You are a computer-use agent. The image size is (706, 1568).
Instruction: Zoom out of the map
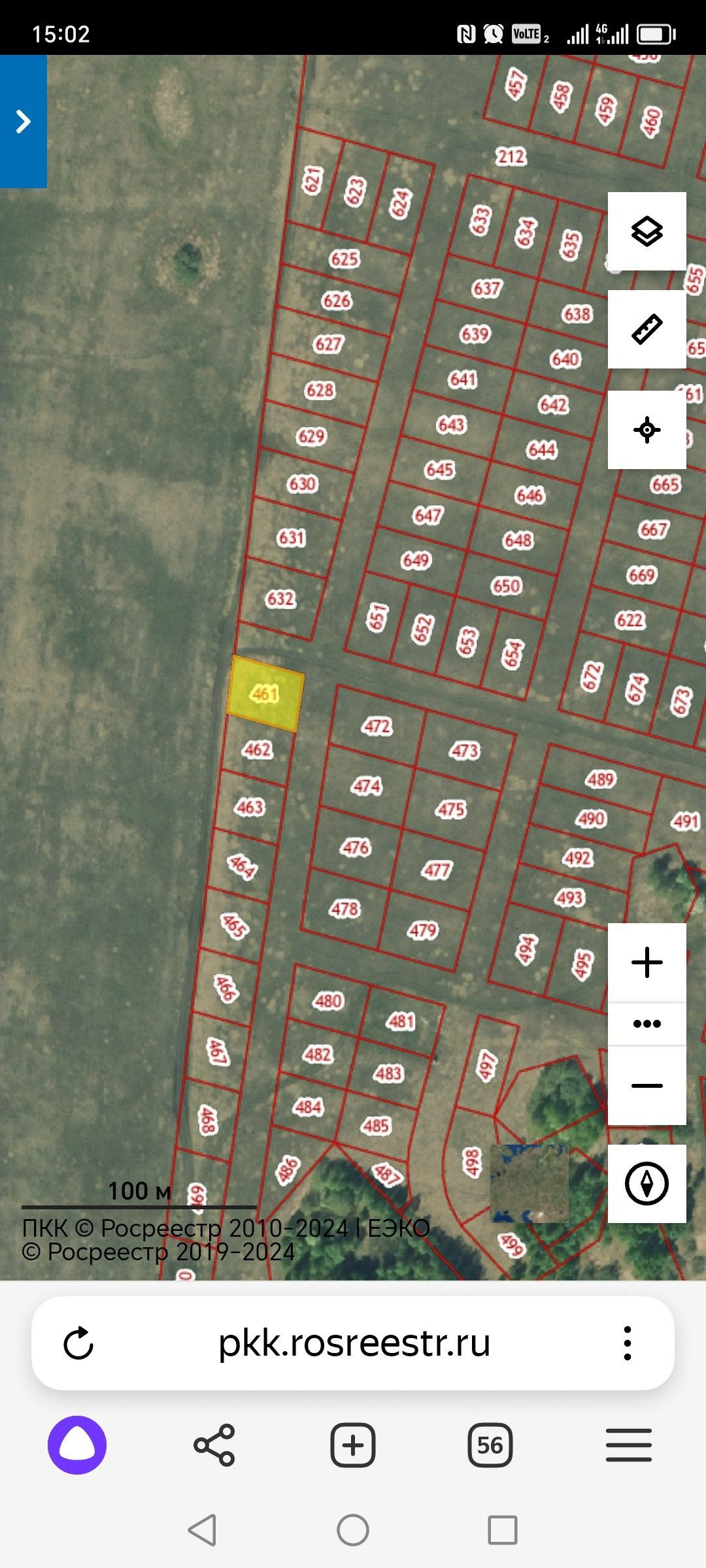point(647,1086)
